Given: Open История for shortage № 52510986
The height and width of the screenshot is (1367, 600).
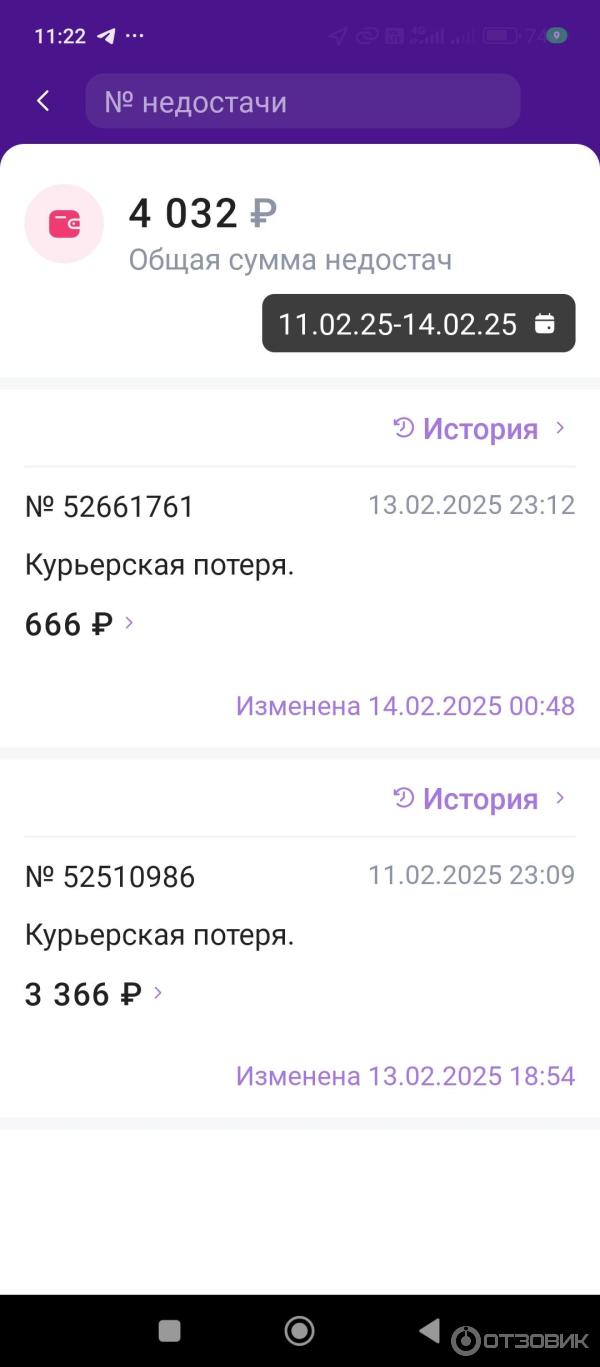Looking at the screenshot, I should point(480,799).
